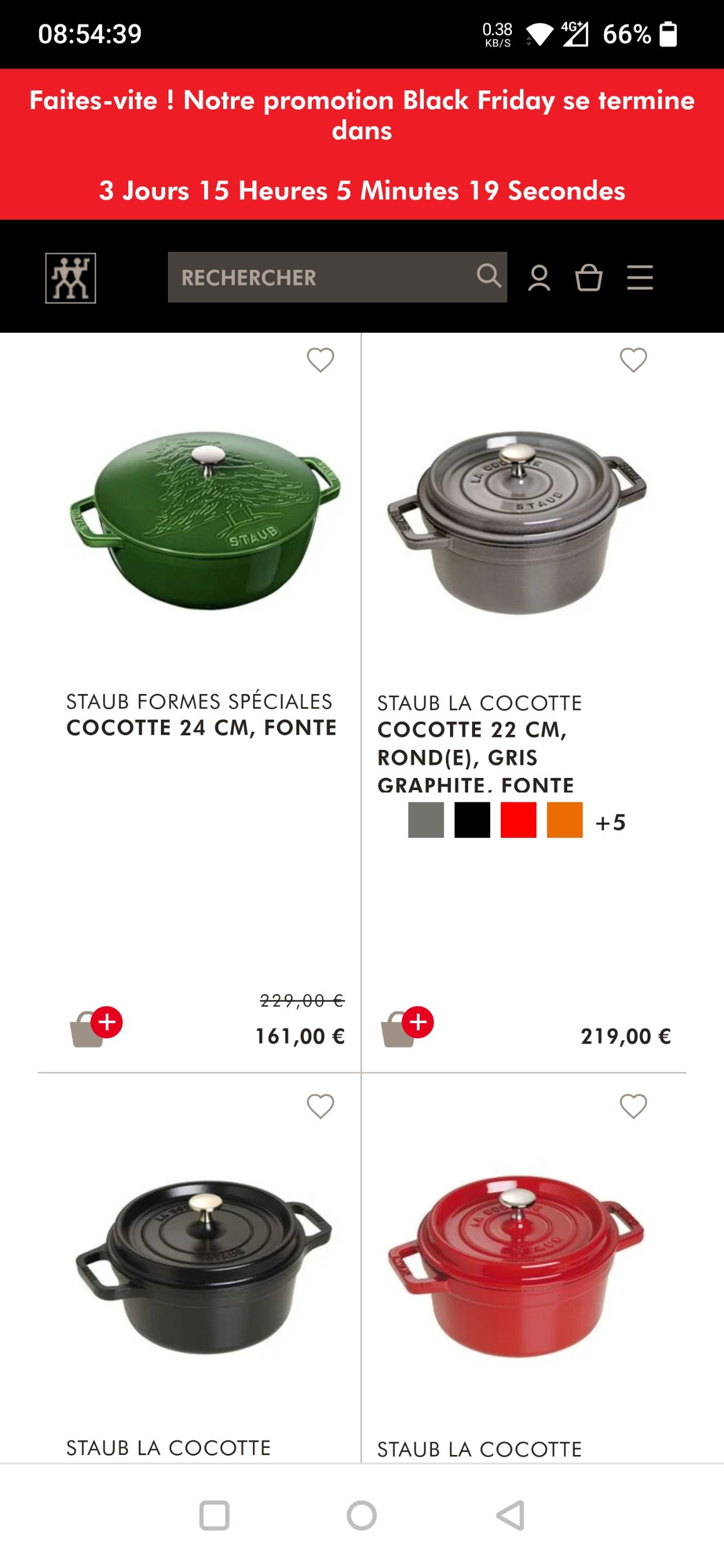
Task: Open the hamburger menu
Action: click(640, 277)
